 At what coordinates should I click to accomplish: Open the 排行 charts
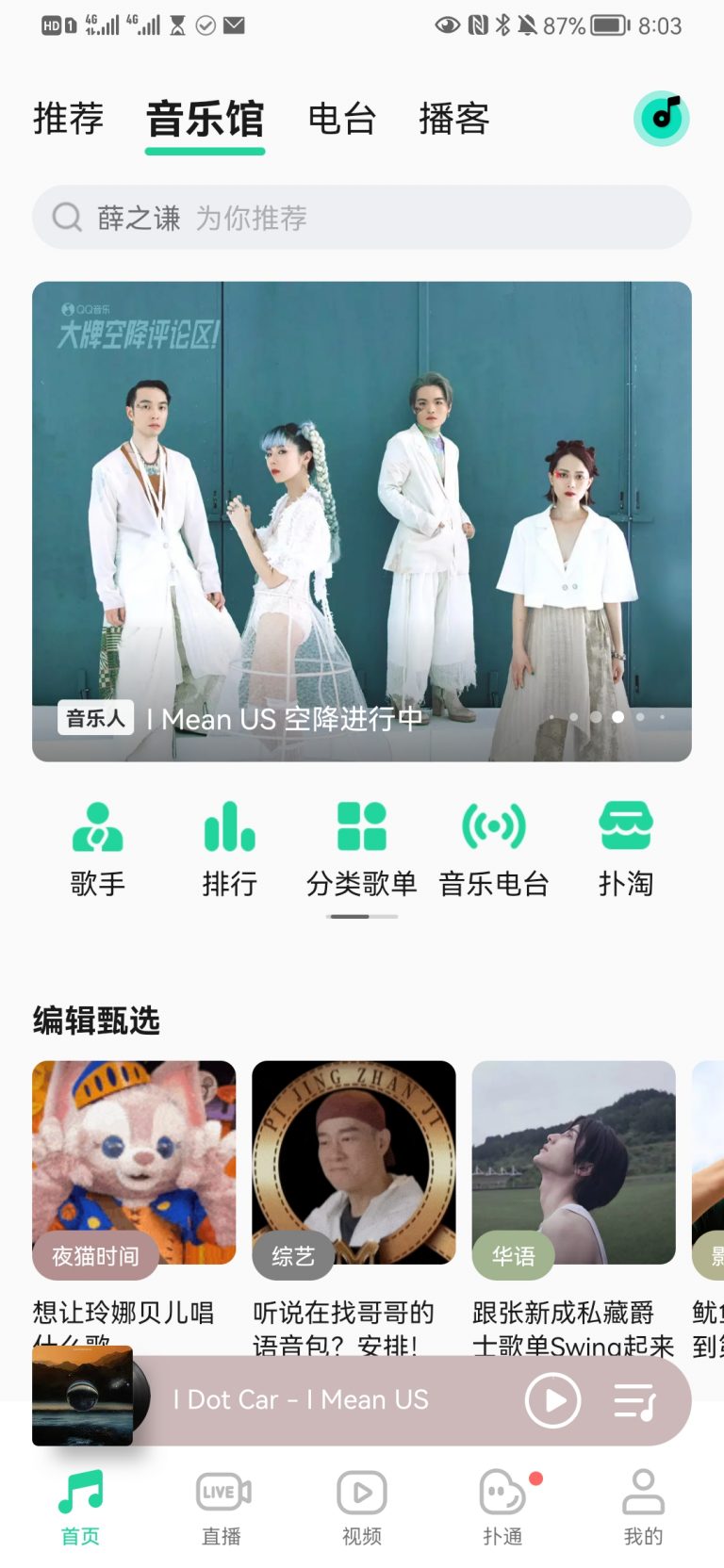click(229, 848)
